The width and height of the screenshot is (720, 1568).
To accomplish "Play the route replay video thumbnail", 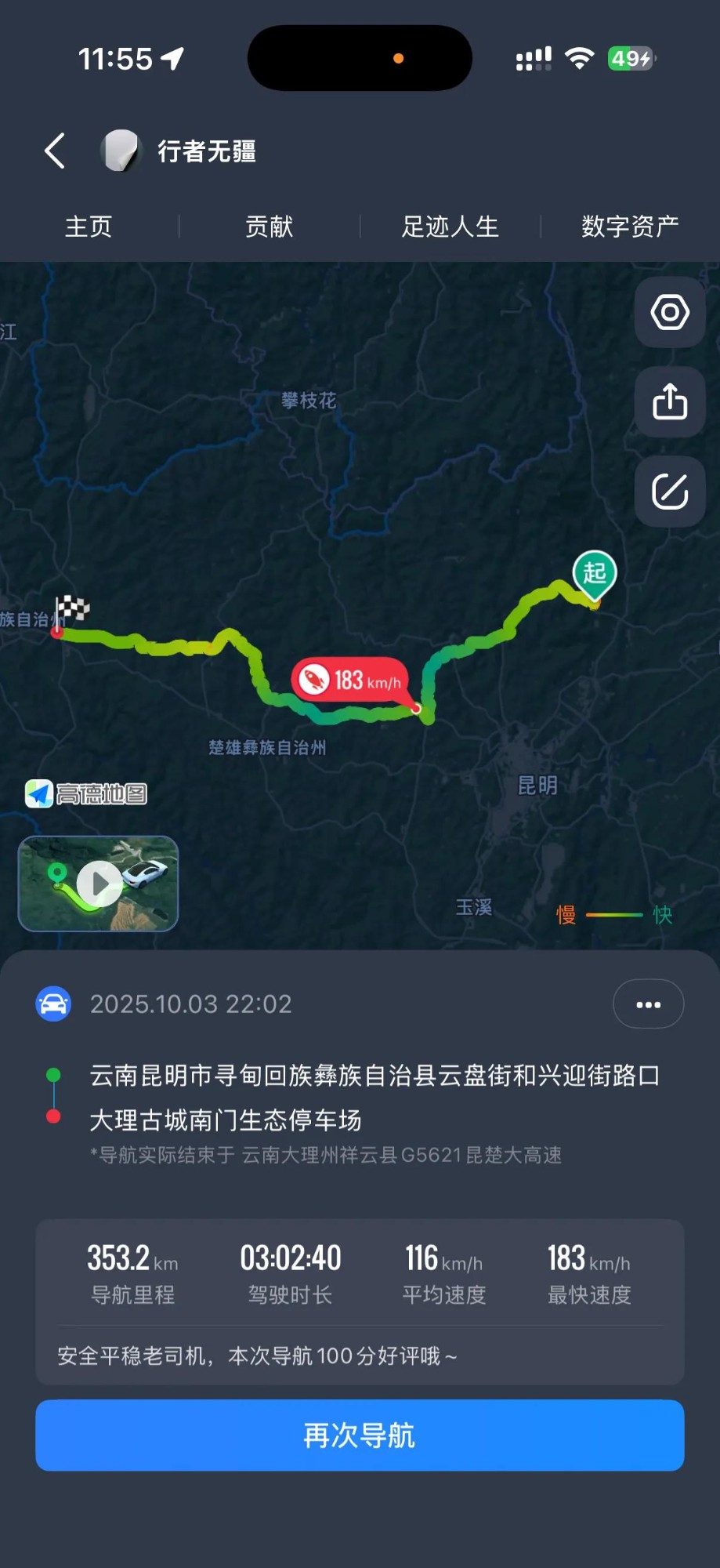I will click(99, 884).
